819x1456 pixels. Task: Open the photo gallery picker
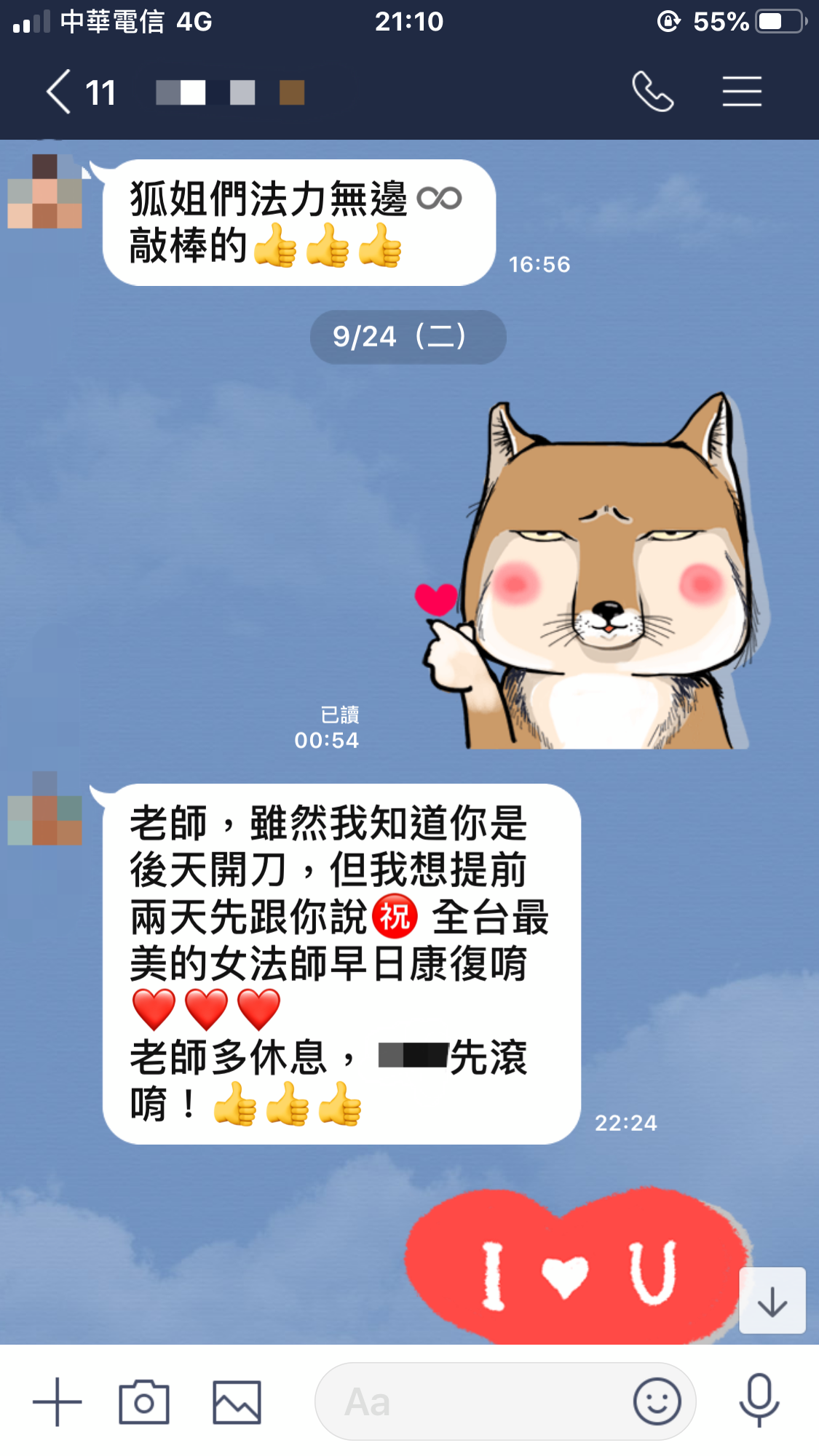tap(237, 1401)
